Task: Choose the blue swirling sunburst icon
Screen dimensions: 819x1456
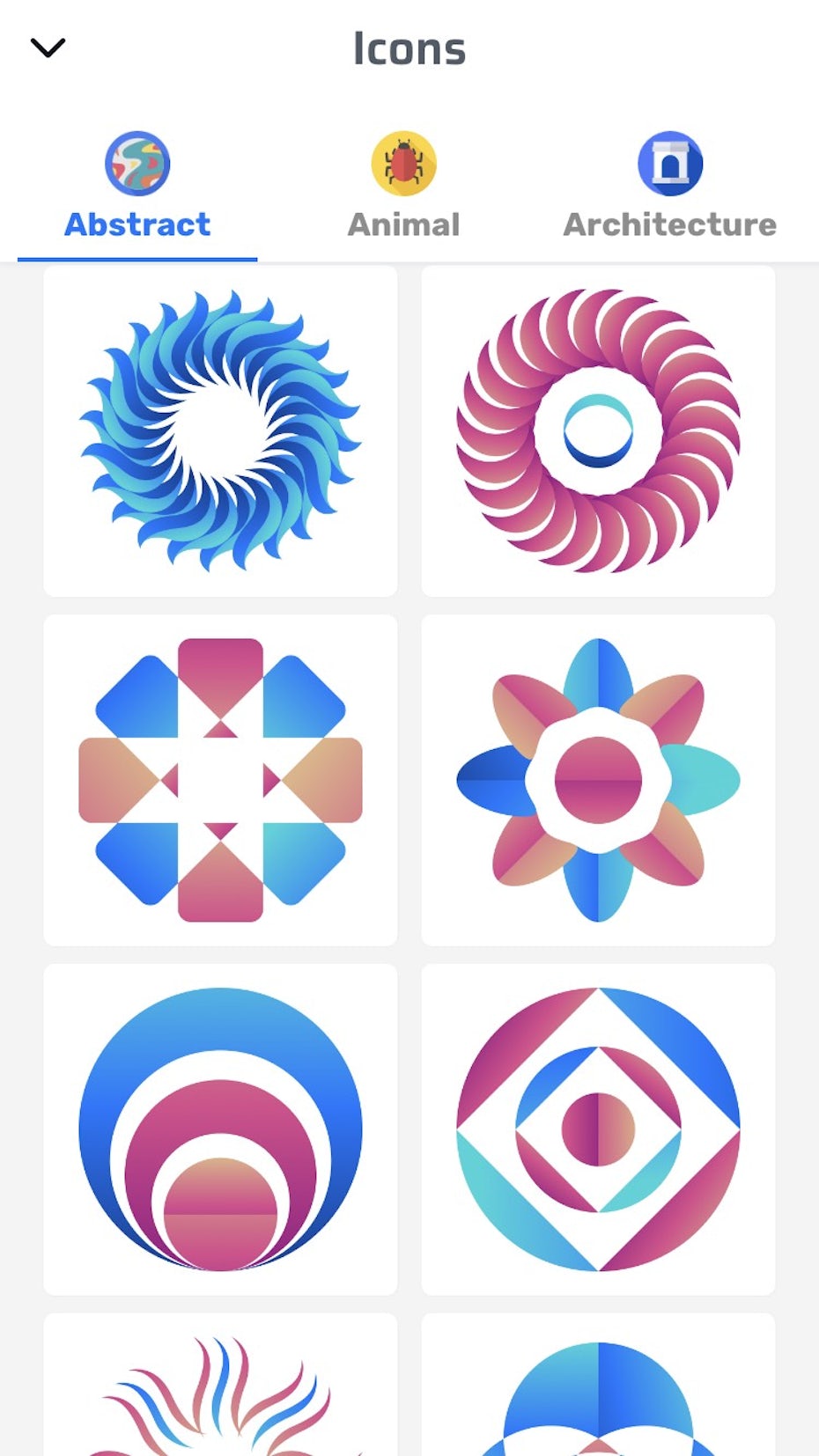Action: [x=220, y=430]
